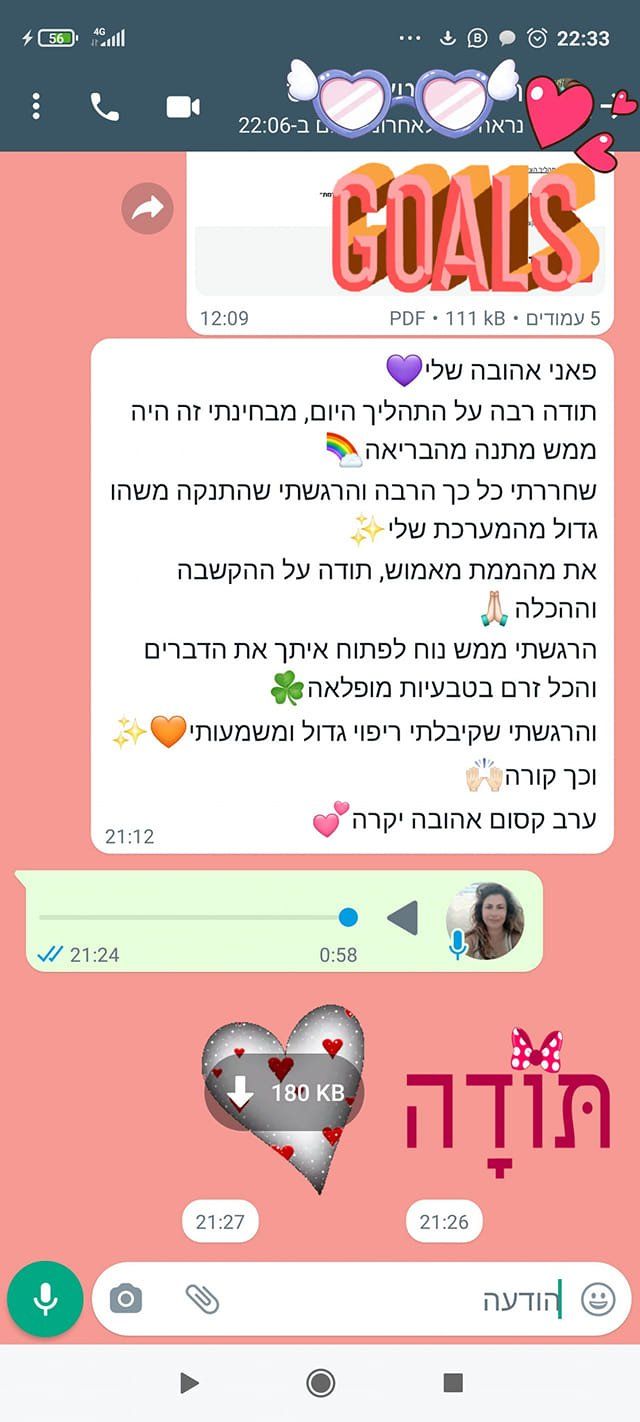Open recent apps with the square button
This screenshot has width=640, height=1422.
pyautogui.click(x=453, y=1383)
